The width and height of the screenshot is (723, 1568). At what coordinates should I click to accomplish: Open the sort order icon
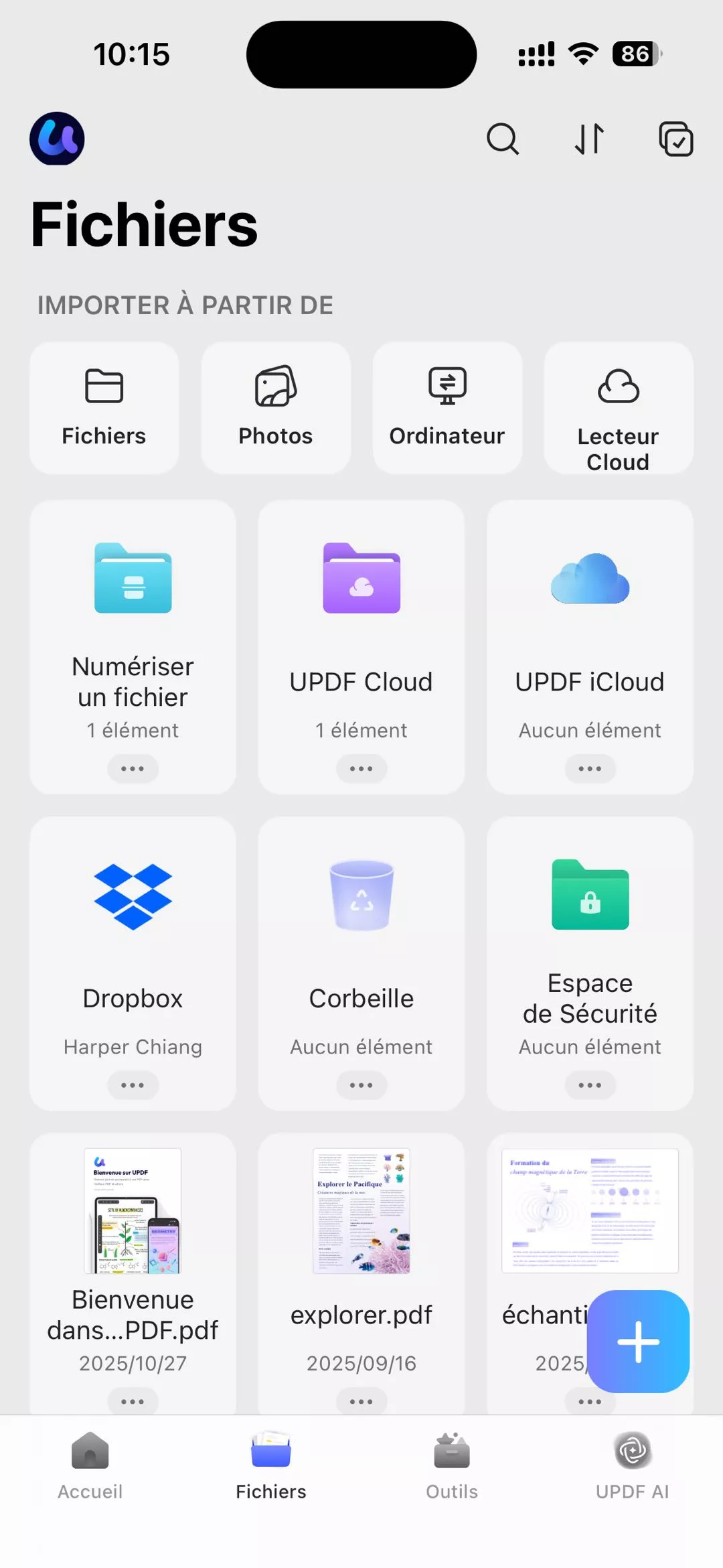coord(588,139)
